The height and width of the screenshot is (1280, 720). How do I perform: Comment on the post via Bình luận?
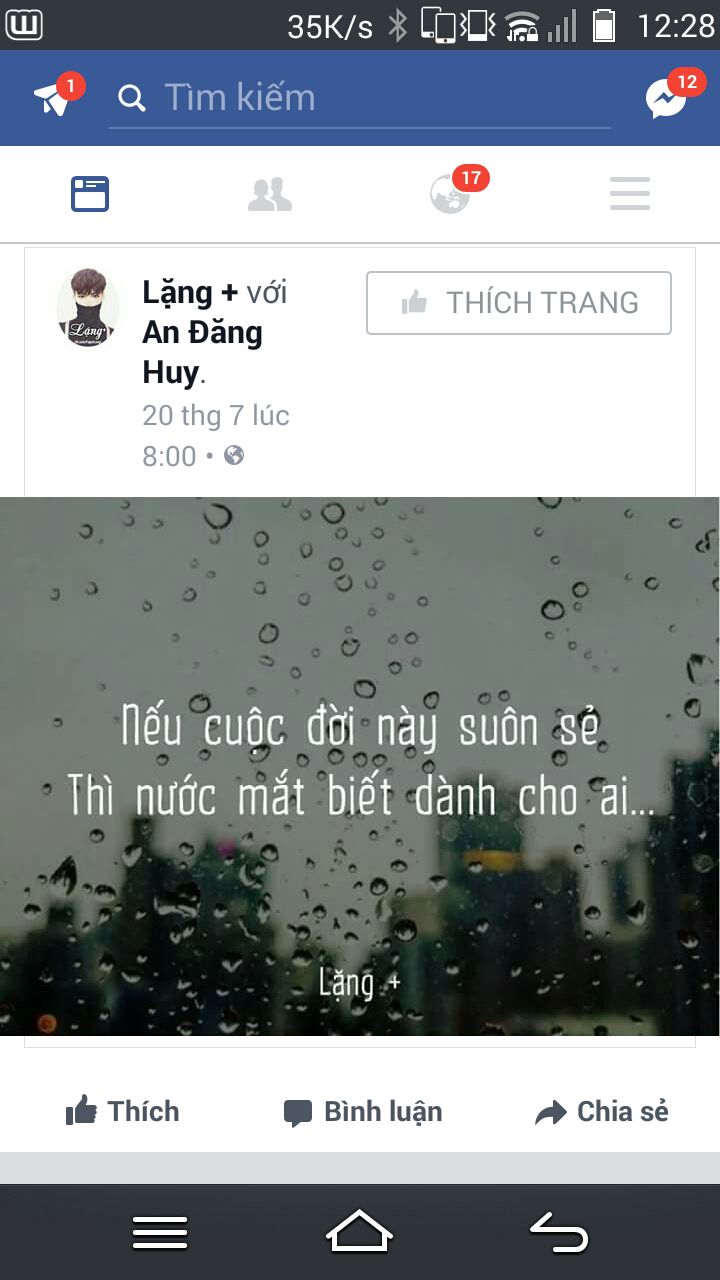click(x=363, y=1112)
